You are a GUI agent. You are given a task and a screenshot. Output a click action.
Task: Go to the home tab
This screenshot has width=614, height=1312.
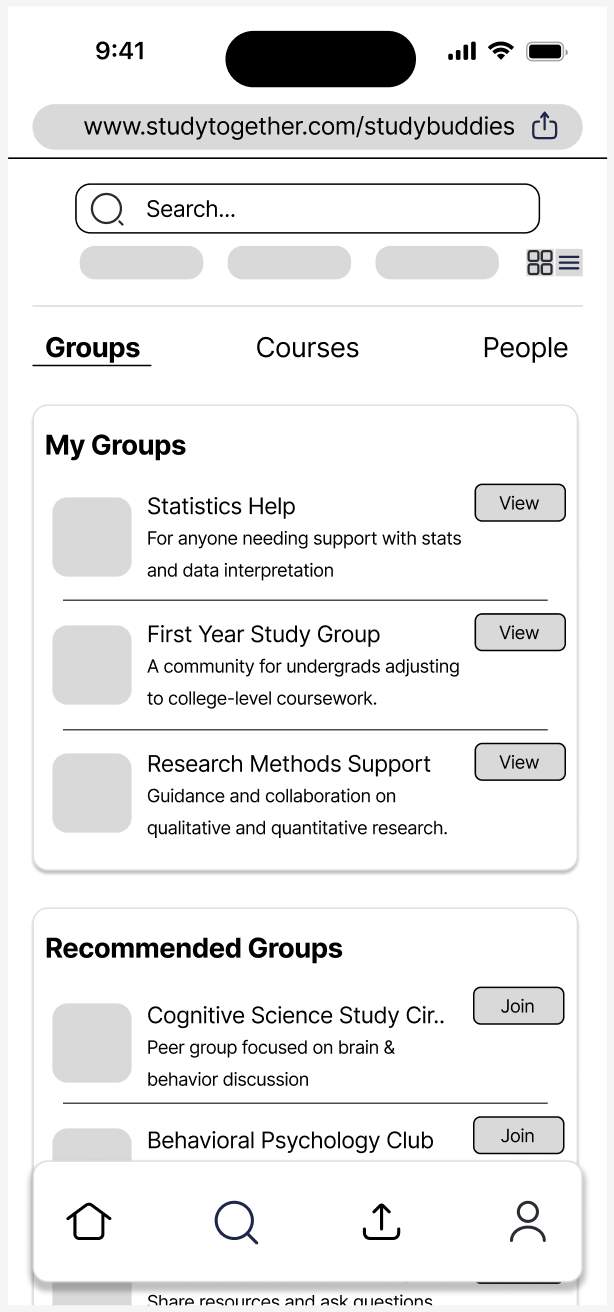pos(89,1222)
